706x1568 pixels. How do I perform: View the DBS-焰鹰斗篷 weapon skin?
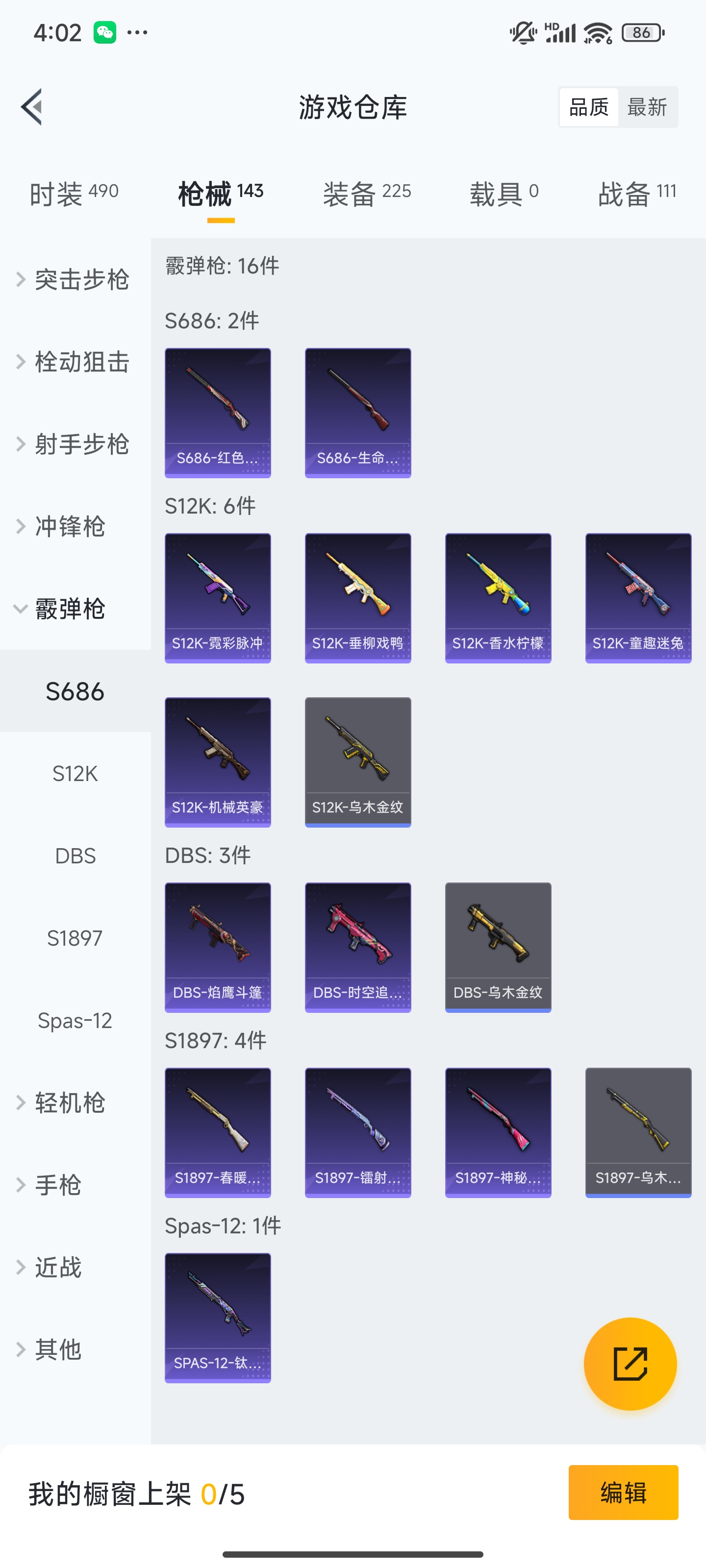218,947
